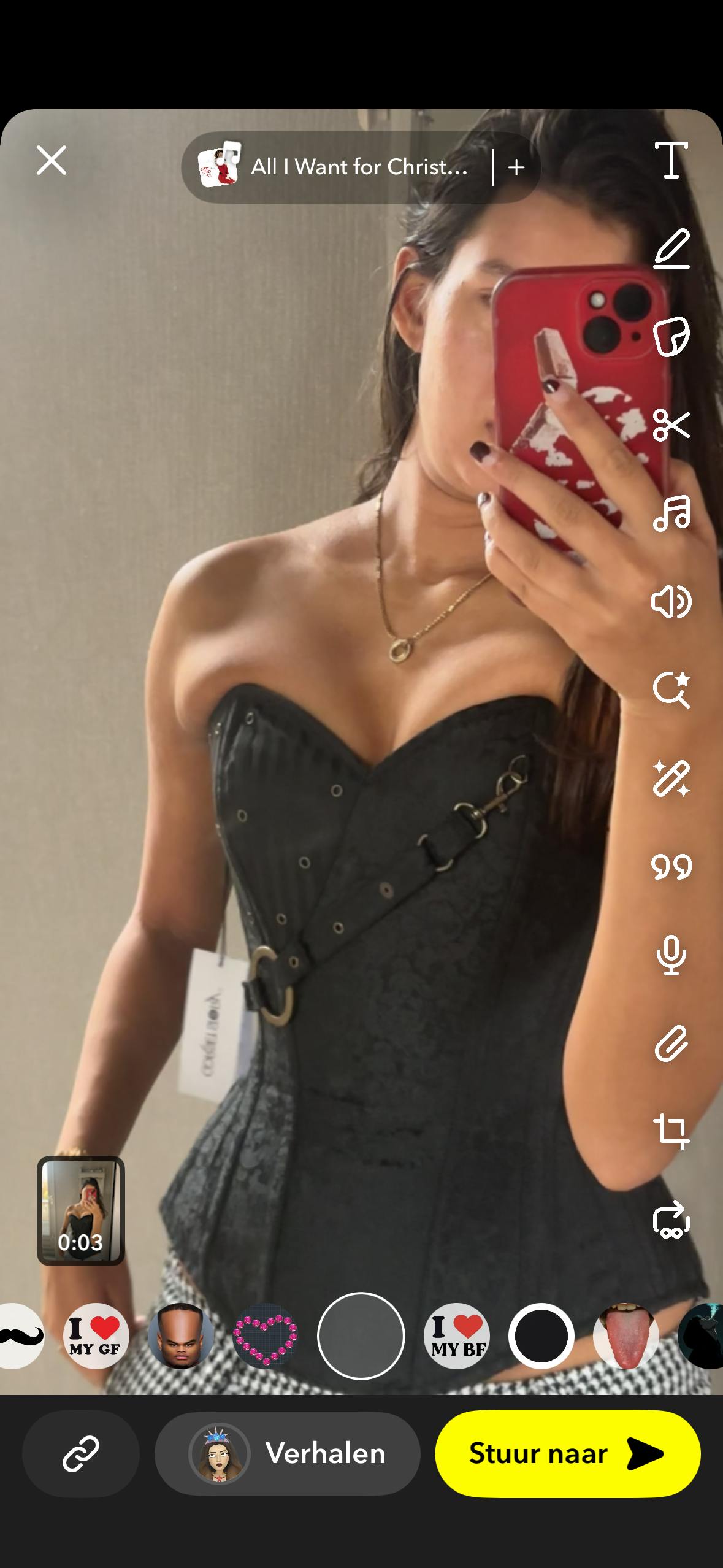Open the sticker picker
This screenshot has height=1568, width=723.
[671, 336]
